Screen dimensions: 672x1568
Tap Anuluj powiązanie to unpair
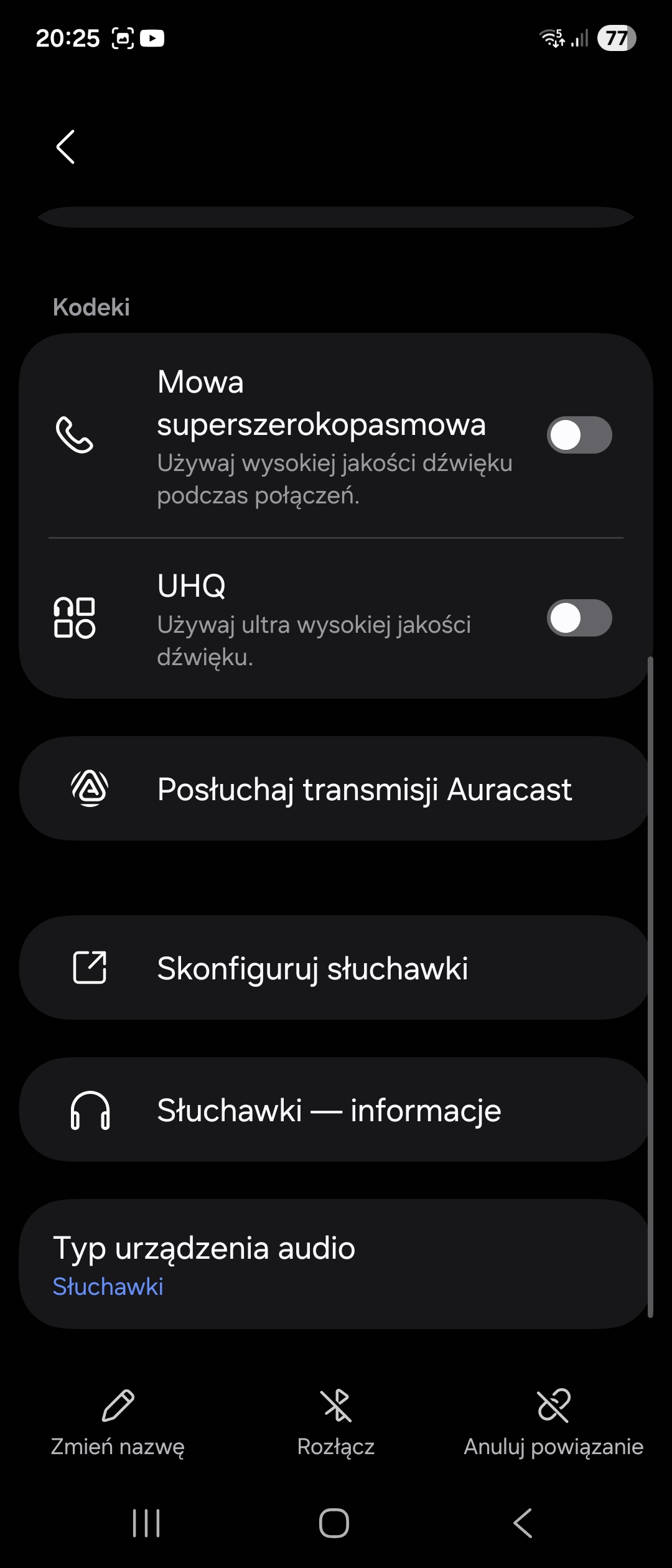click(553, 1422)
